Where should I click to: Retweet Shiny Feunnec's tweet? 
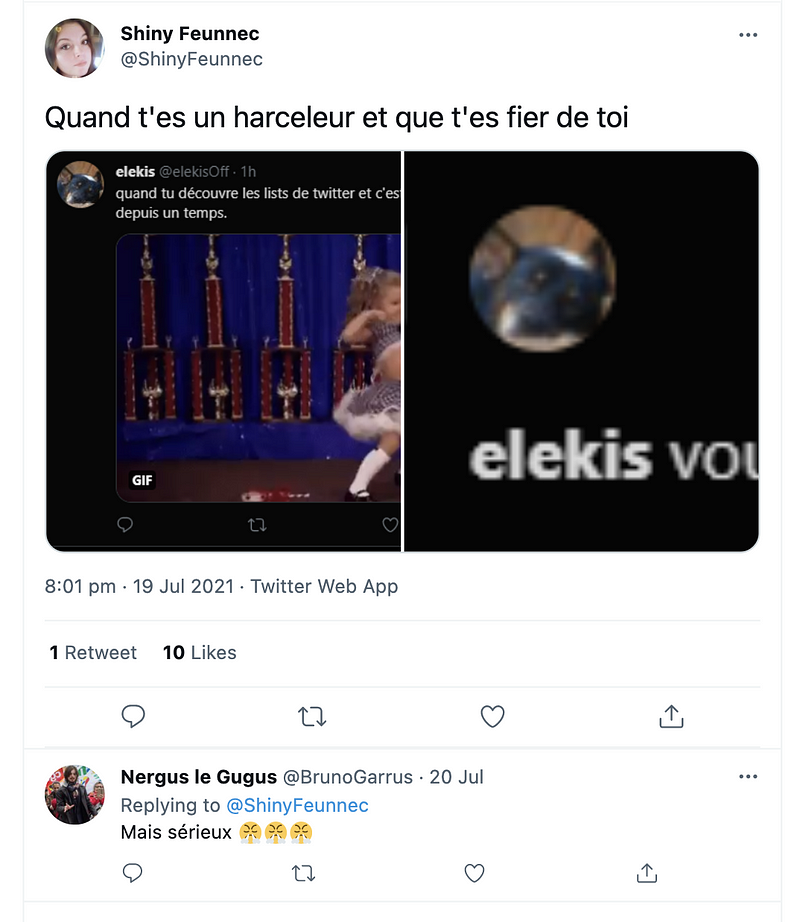(x=312, y=716)
